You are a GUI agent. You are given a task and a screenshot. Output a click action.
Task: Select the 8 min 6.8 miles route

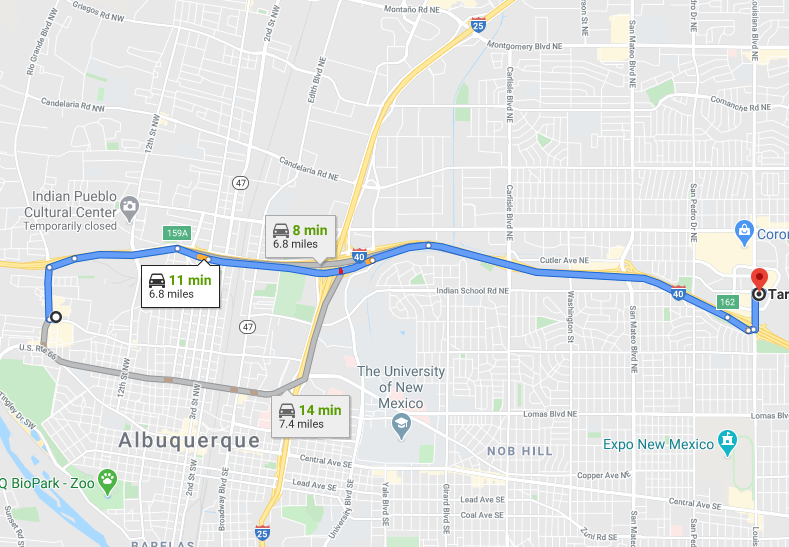click(x=300, y=235)
